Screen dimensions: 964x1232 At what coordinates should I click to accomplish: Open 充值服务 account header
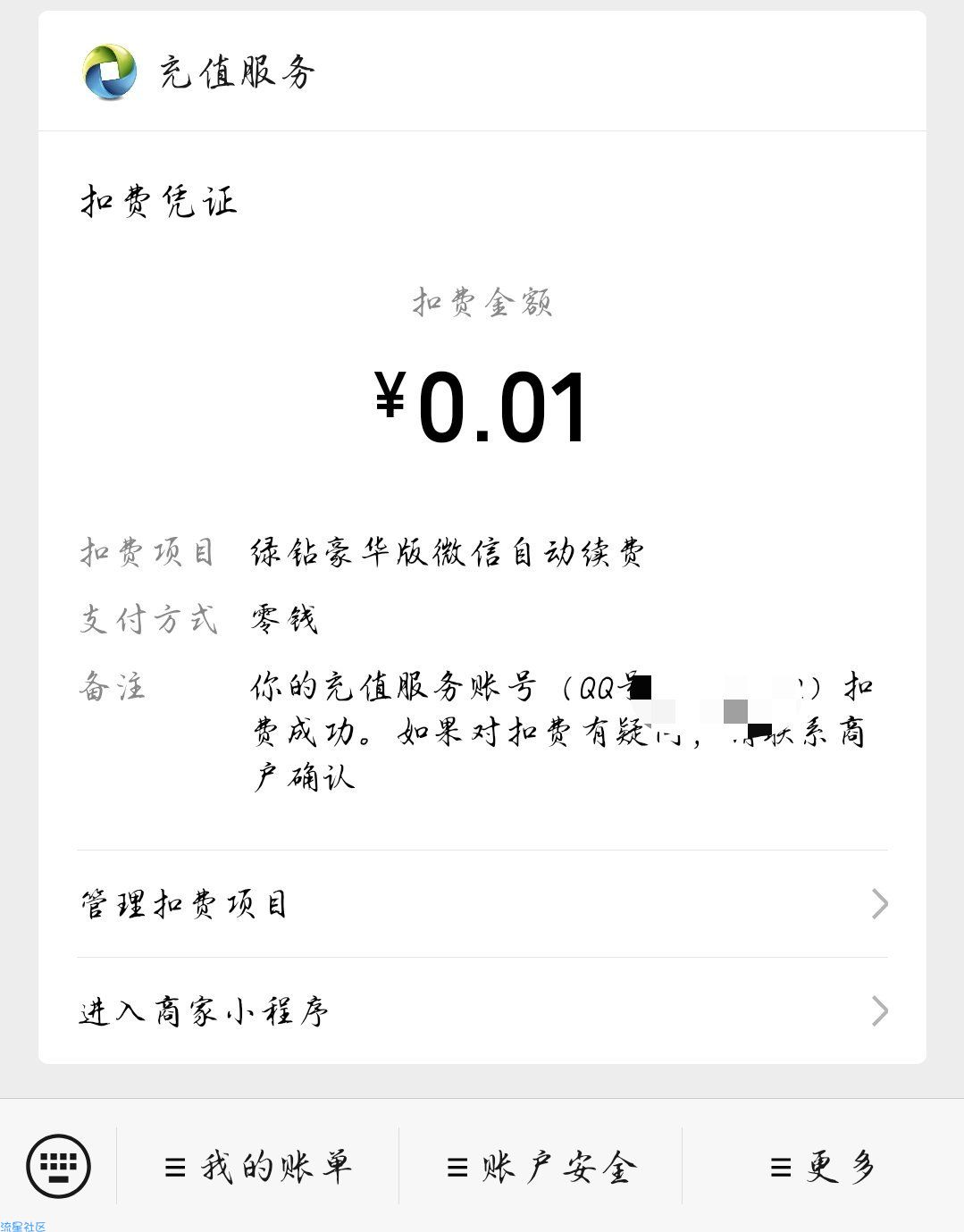coord(198,72)
